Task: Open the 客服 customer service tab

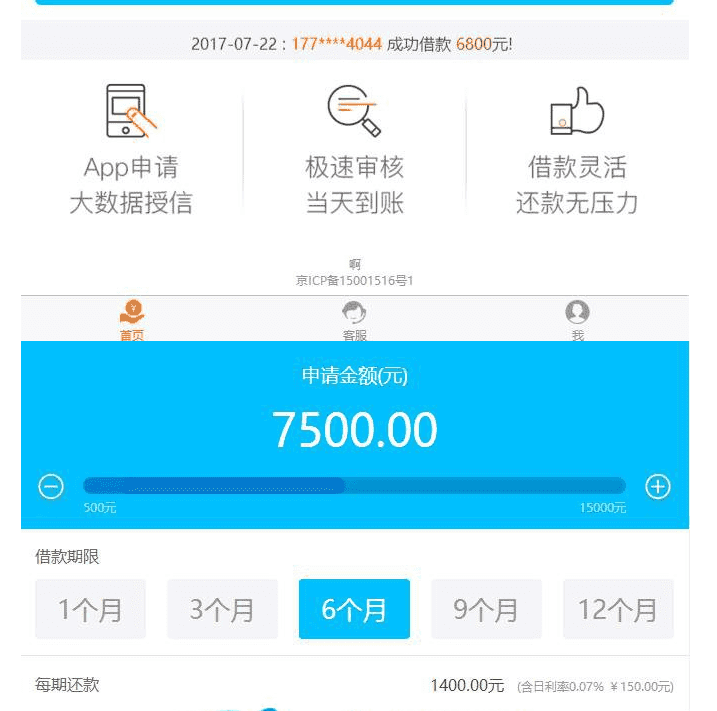Action: [x=354, y=320]
